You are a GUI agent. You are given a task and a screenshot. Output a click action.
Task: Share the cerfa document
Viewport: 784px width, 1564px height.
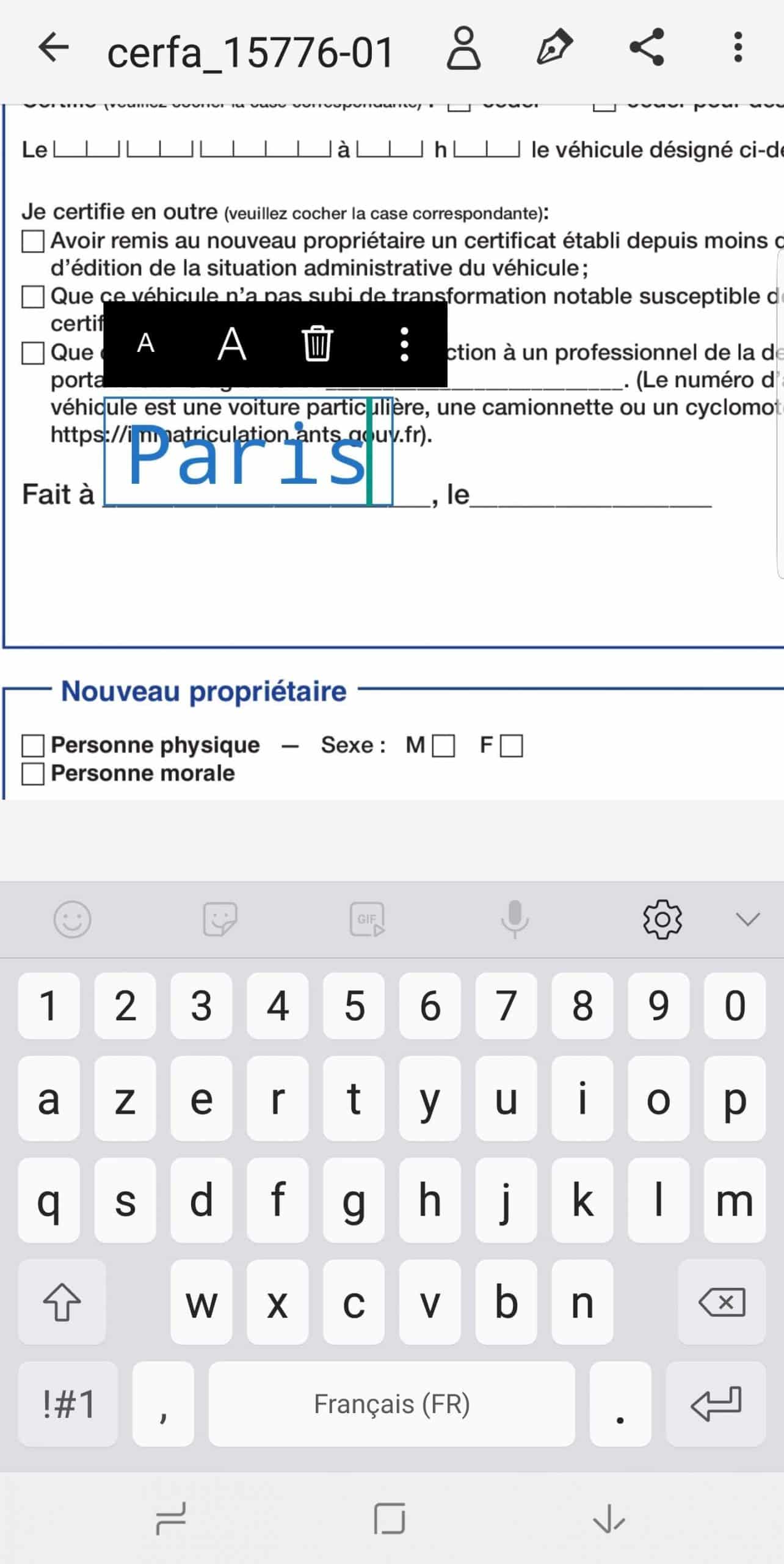point(647,48)
